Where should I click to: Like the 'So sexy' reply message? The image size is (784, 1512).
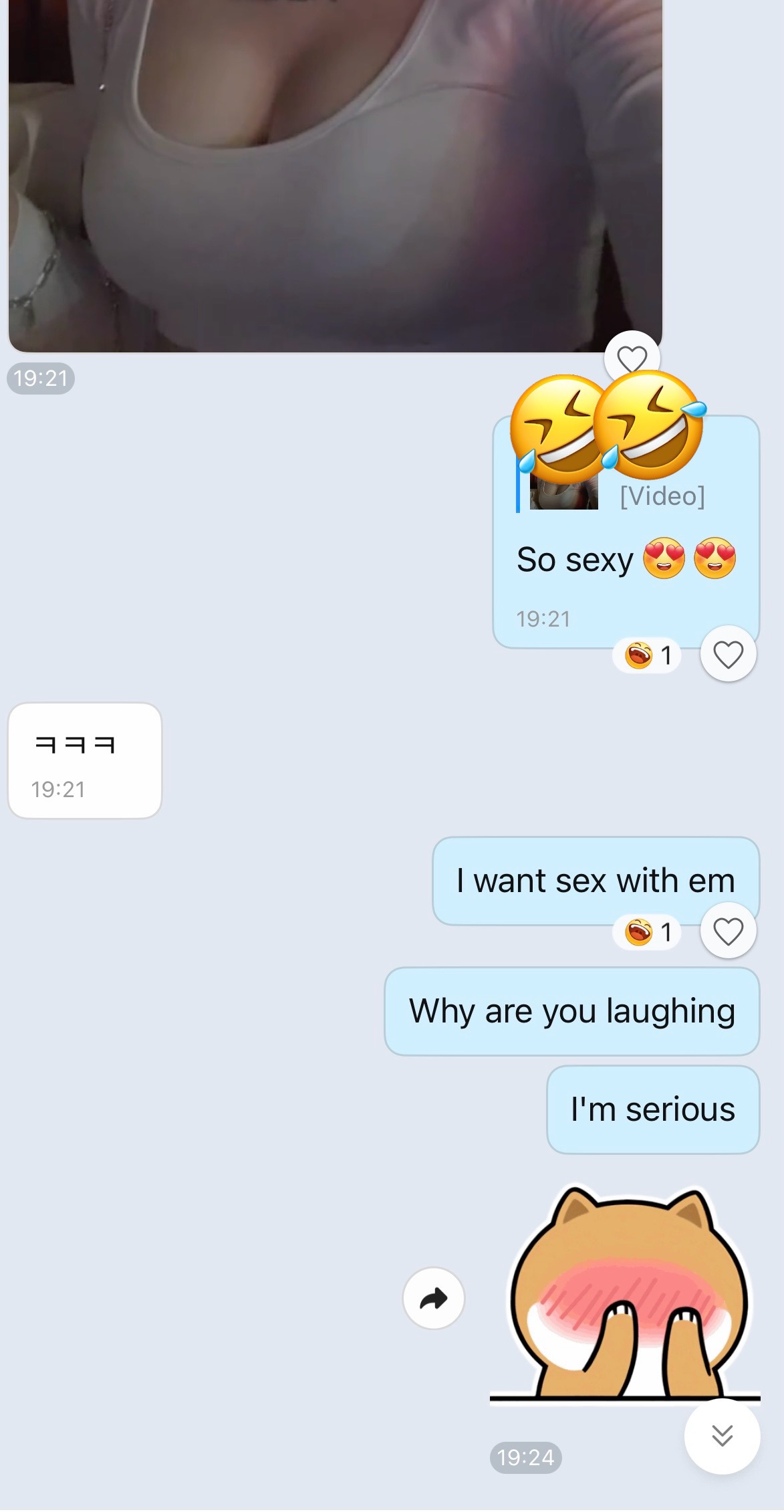[x=728, y=654]
